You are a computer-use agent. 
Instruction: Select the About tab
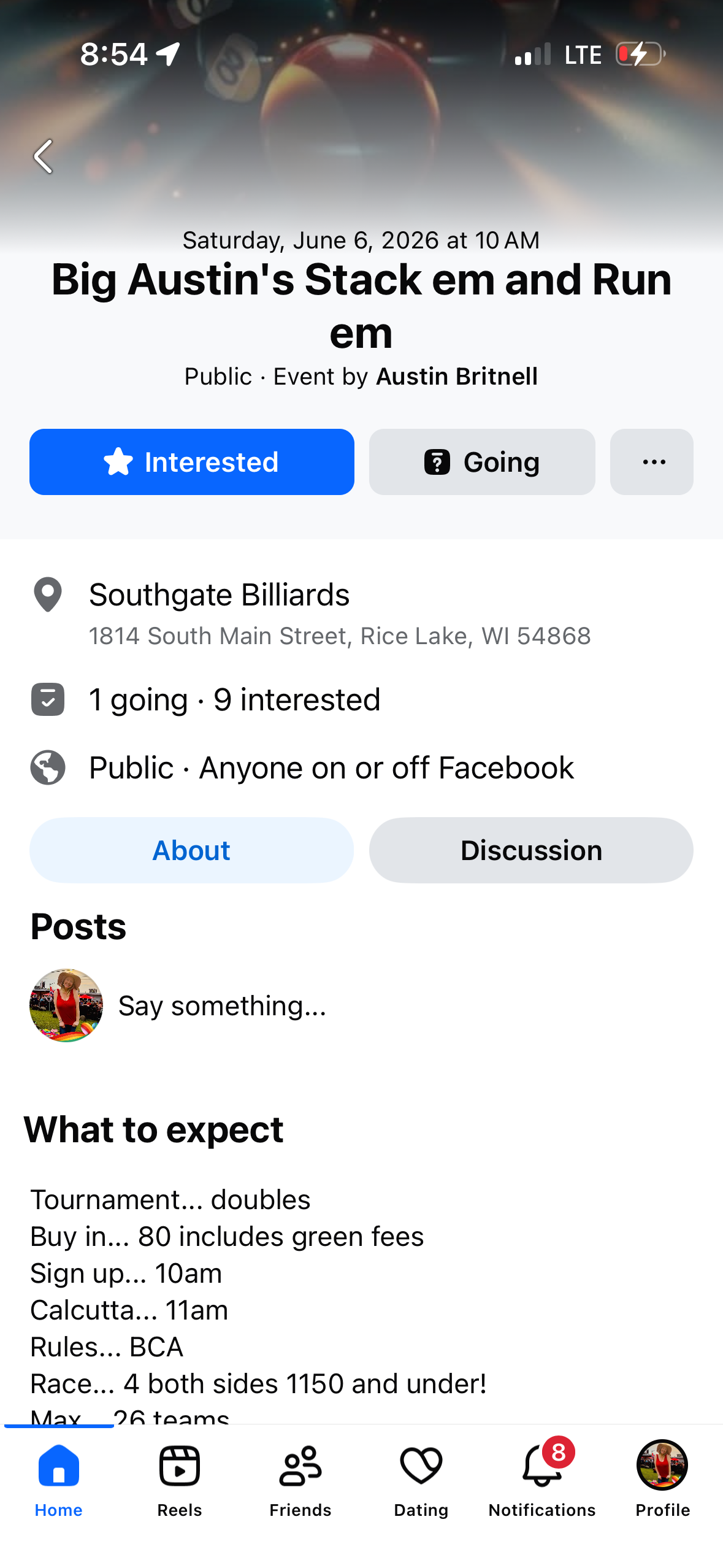point(191,850)
